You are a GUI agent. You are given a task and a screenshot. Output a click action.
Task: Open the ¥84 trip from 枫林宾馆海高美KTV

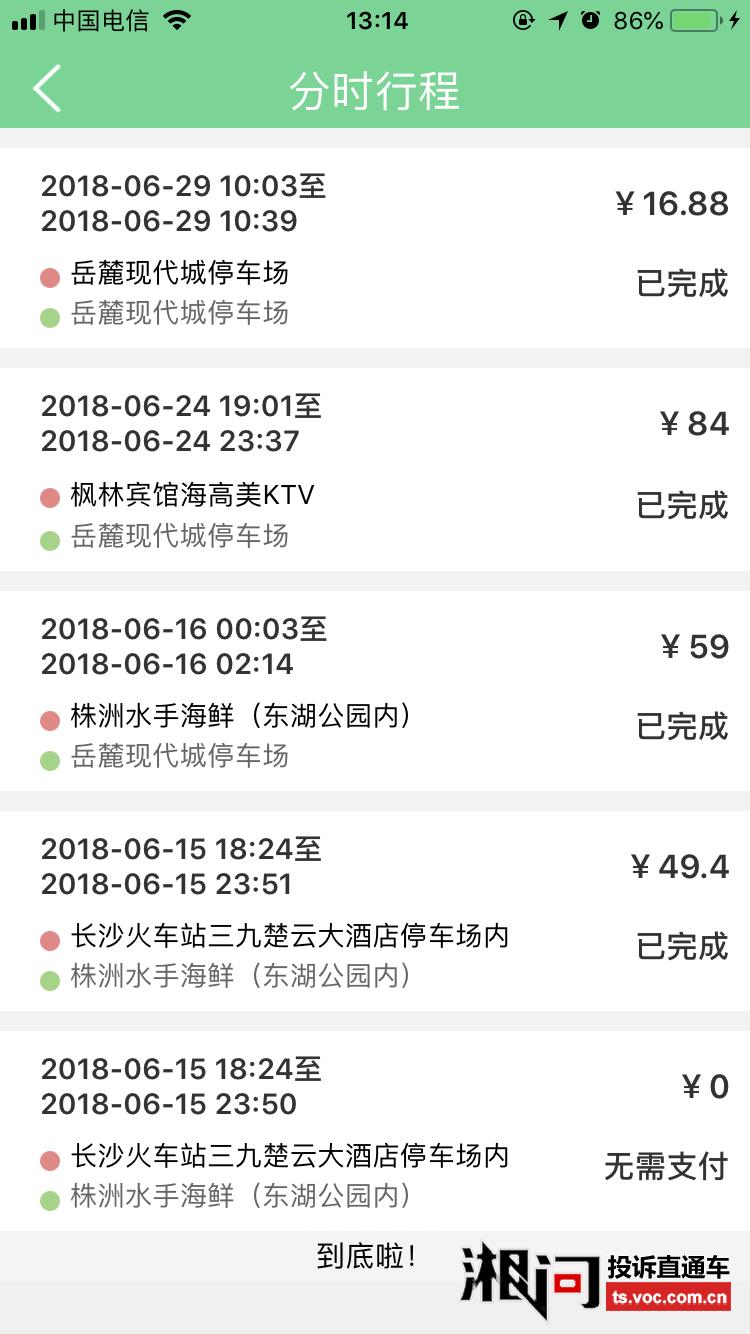coord(375,469)
